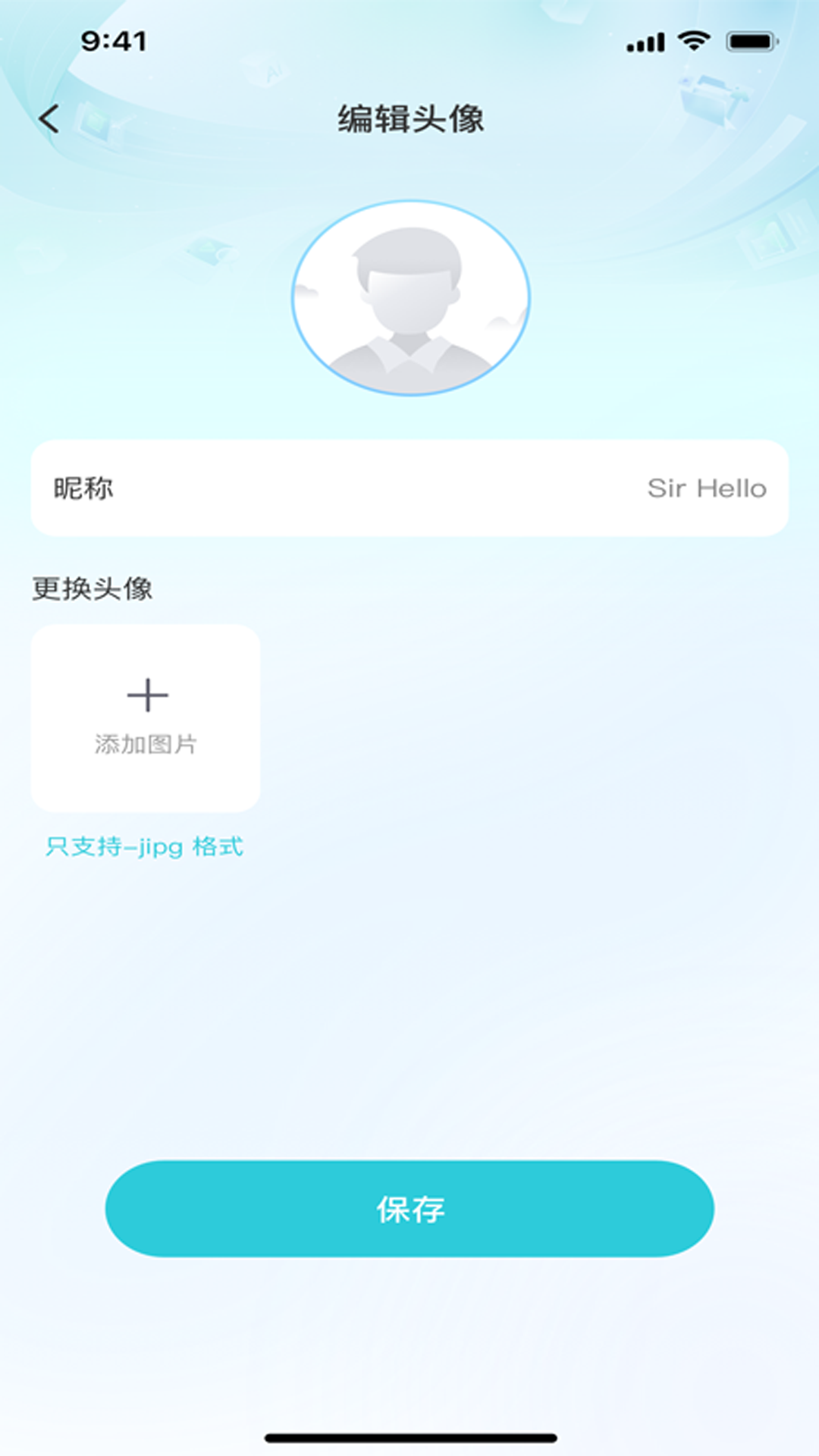Image resolution: width=819 pixels, height=1456 pixels.
Task: Tap the plus icon to add image
Action: [x=146, y=694]
